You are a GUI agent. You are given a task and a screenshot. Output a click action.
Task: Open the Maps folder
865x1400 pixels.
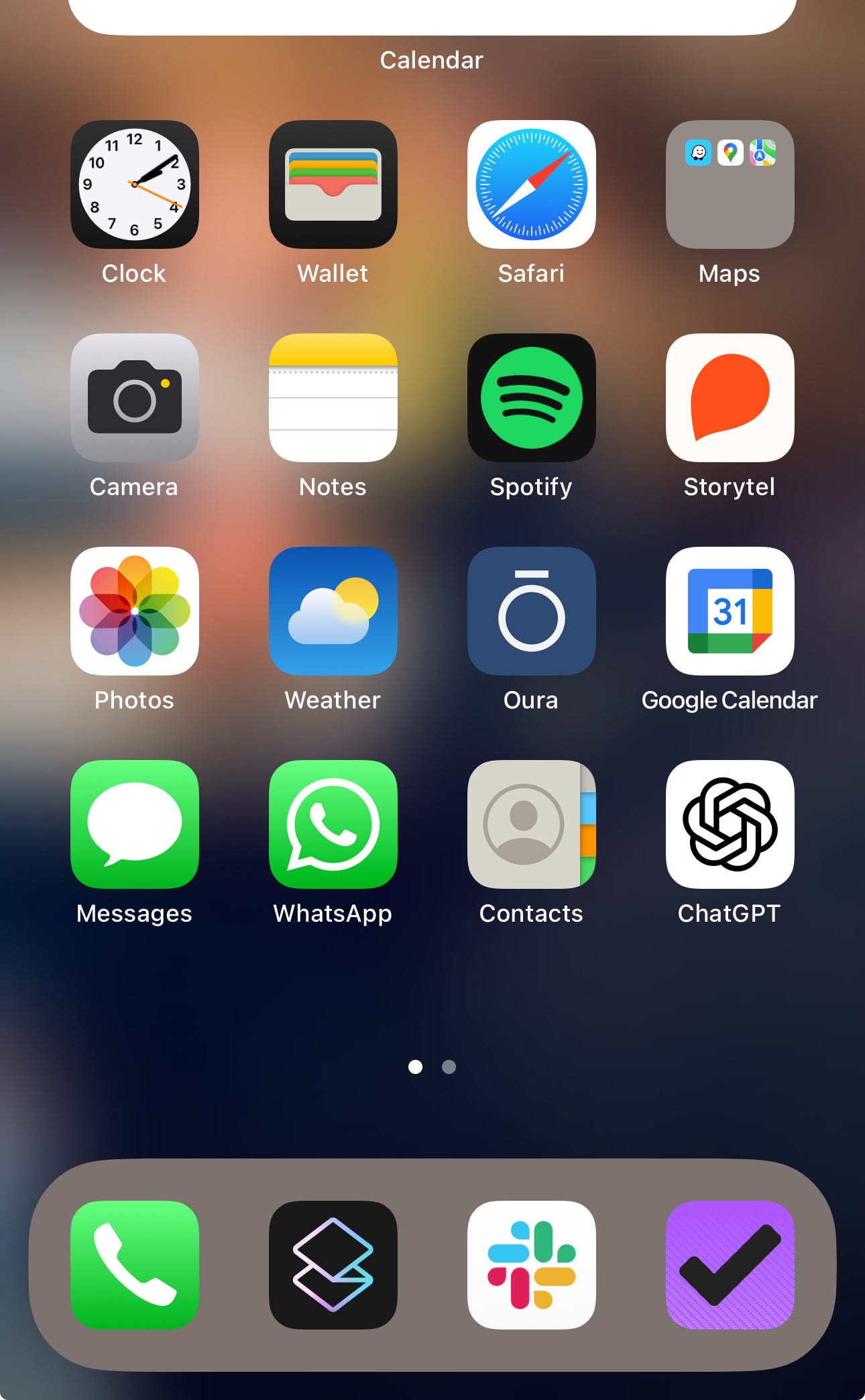tap(730, 184)
